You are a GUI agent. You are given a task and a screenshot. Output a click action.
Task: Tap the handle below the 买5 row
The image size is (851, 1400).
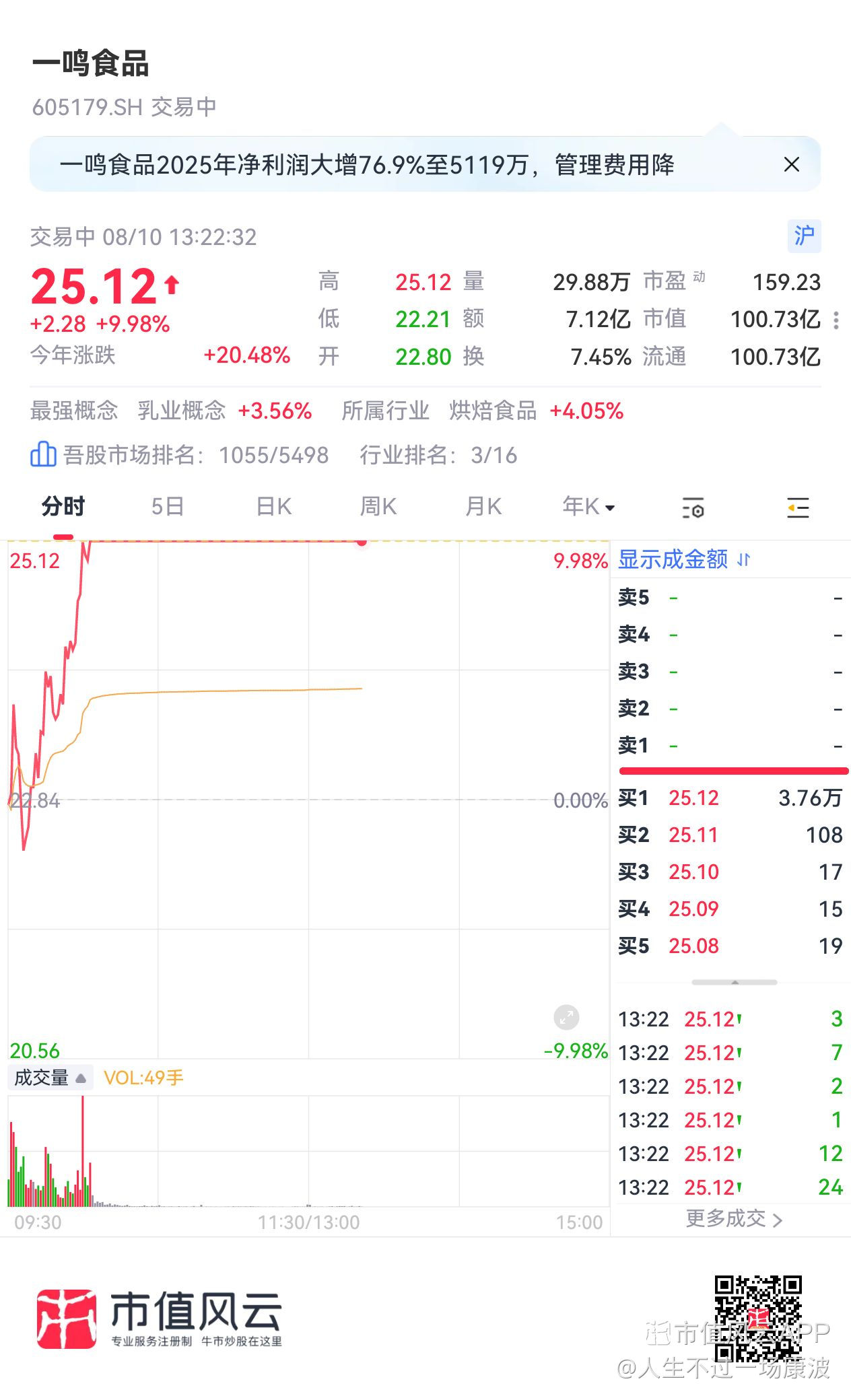tap(735, 983)
